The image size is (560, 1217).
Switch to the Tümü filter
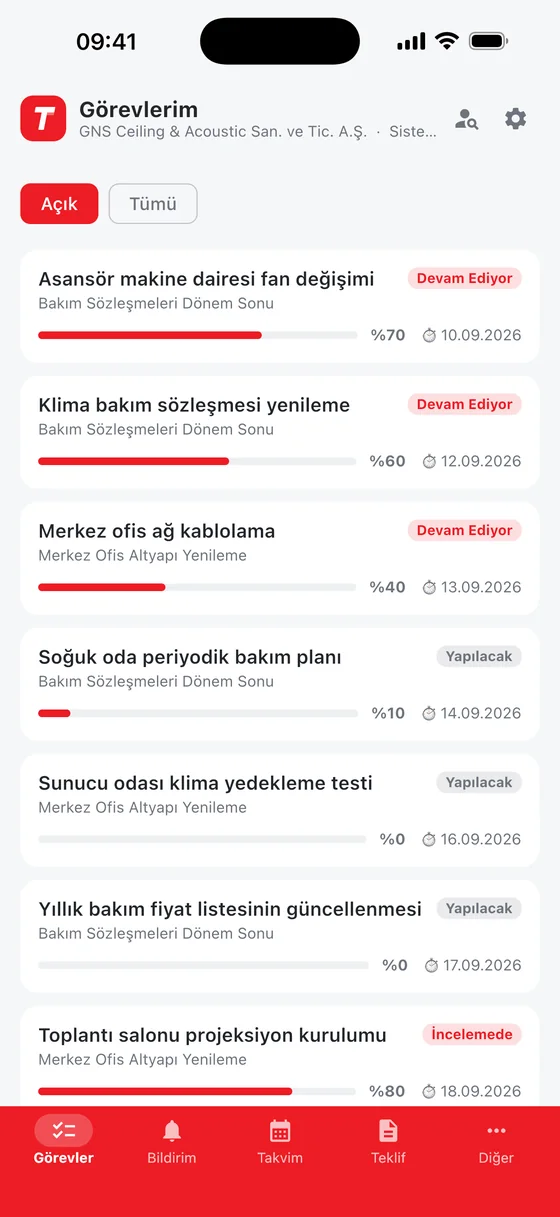(x=153, y=203)
